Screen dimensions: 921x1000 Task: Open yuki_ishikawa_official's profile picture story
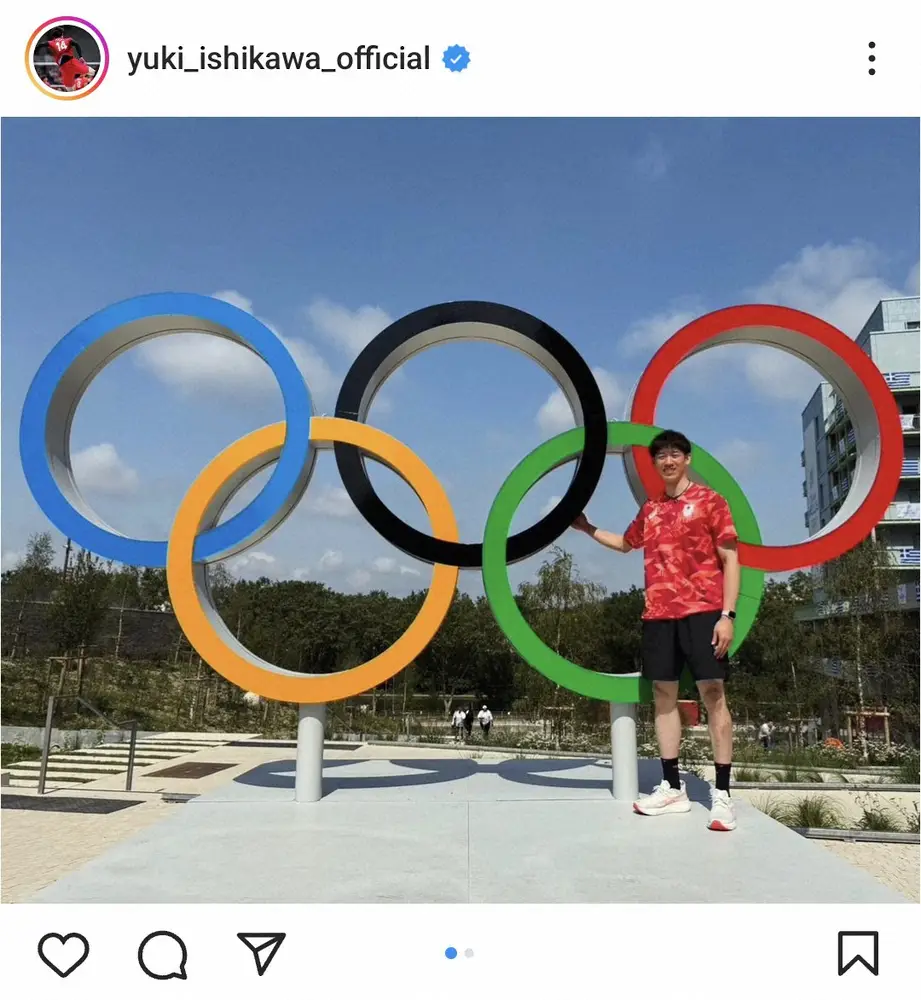point(67,58)
